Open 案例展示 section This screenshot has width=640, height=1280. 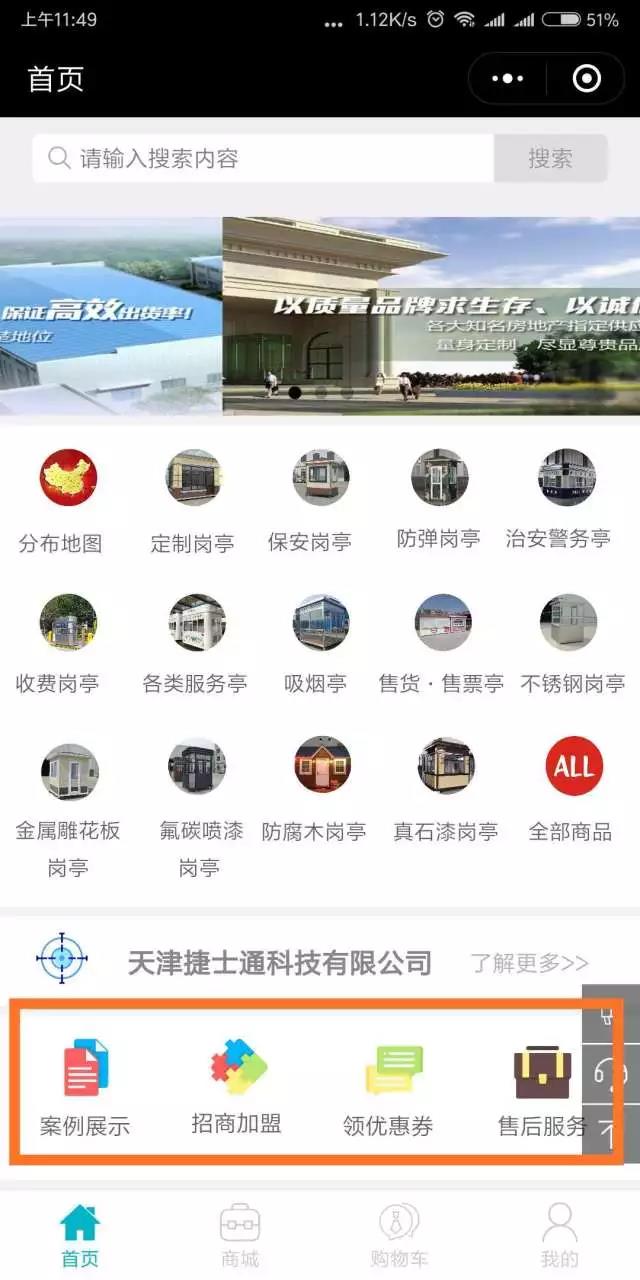85,1088
